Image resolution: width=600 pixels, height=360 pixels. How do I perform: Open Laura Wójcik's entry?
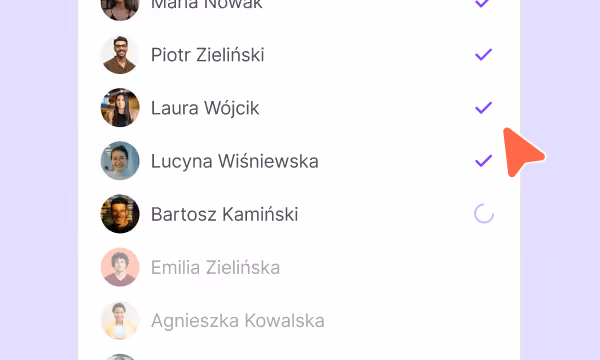tap(299, 108)
